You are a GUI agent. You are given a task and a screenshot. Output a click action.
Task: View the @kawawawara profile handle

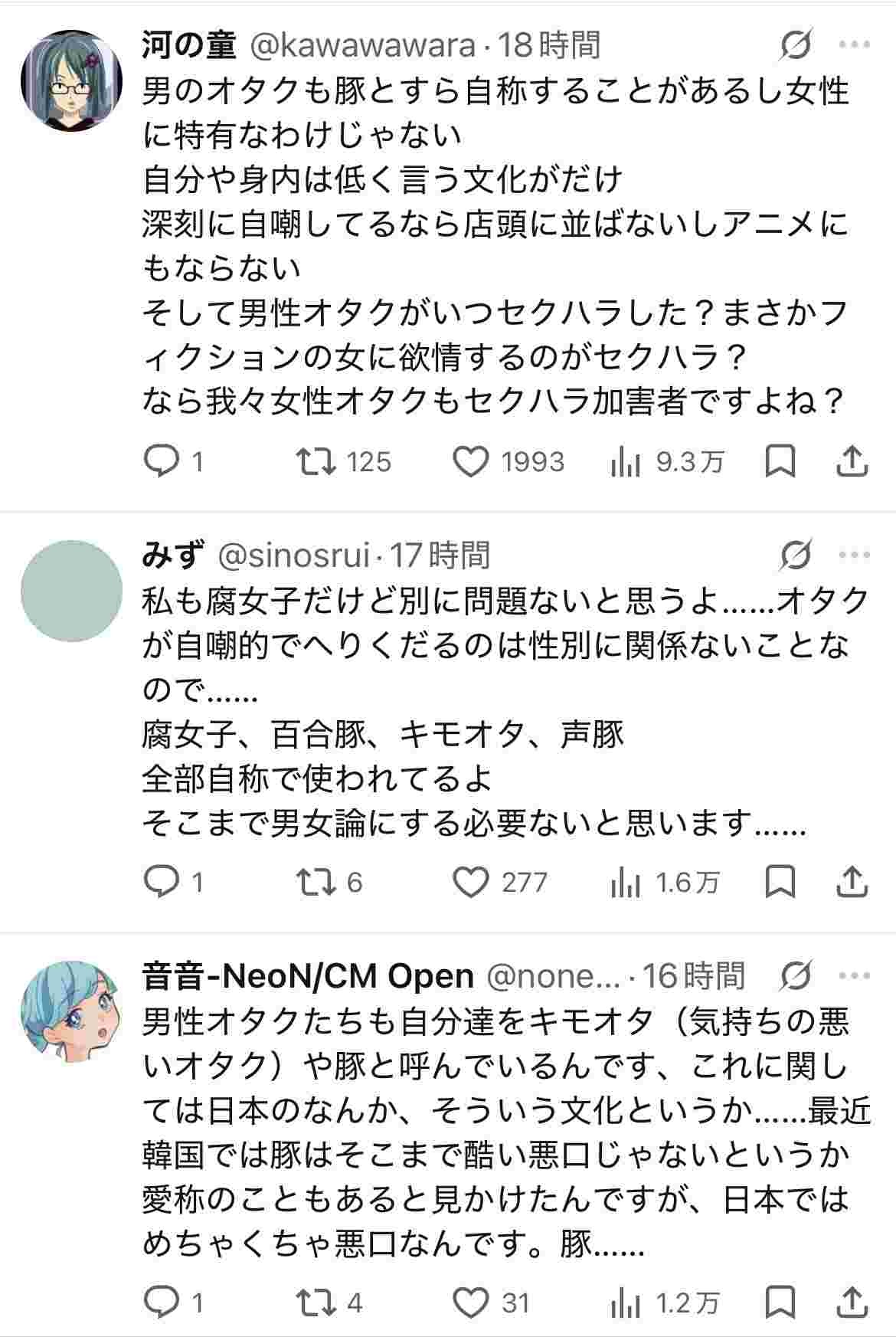(363, 45)
